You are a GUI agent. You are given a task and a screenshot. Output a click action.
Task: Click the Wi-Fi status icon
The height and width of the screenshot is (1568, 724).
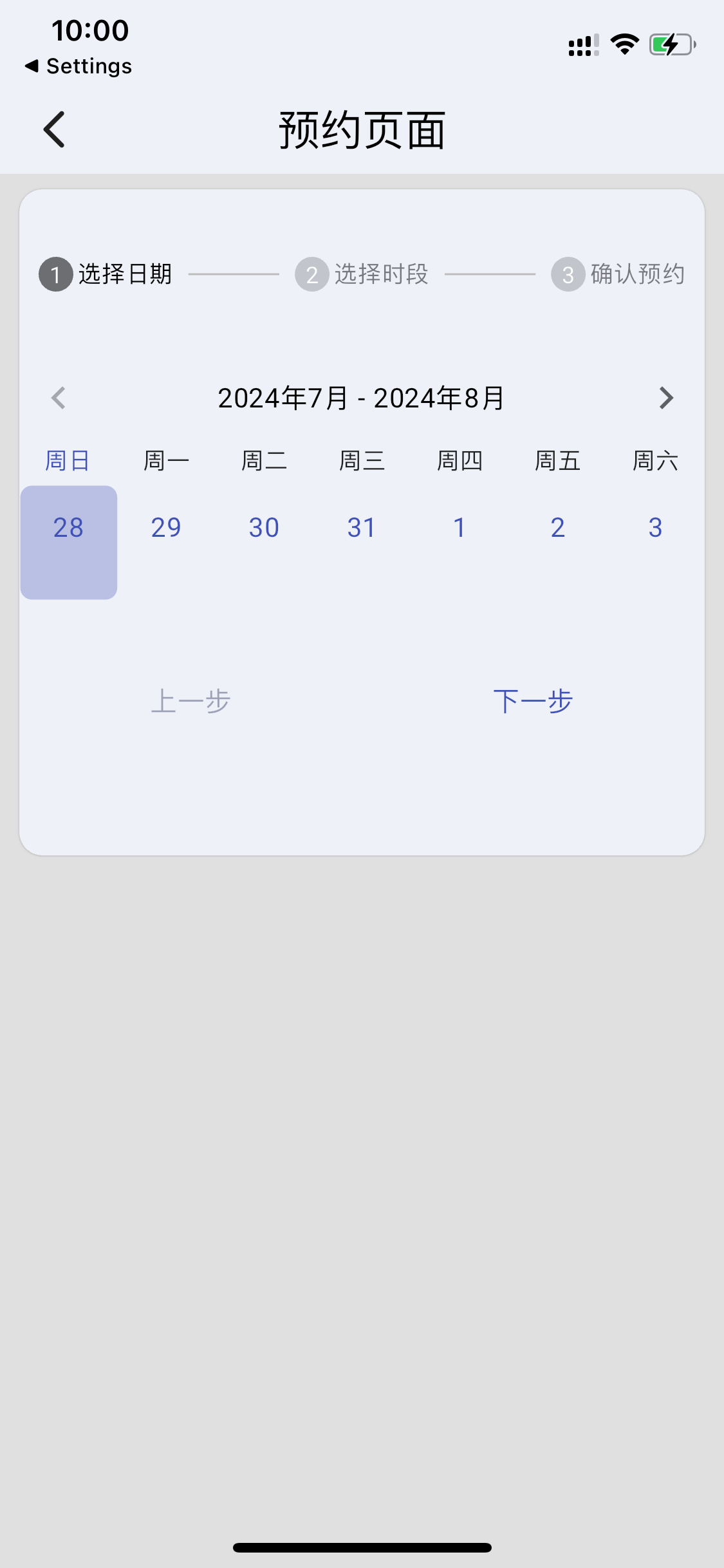[x=623, y=44]
